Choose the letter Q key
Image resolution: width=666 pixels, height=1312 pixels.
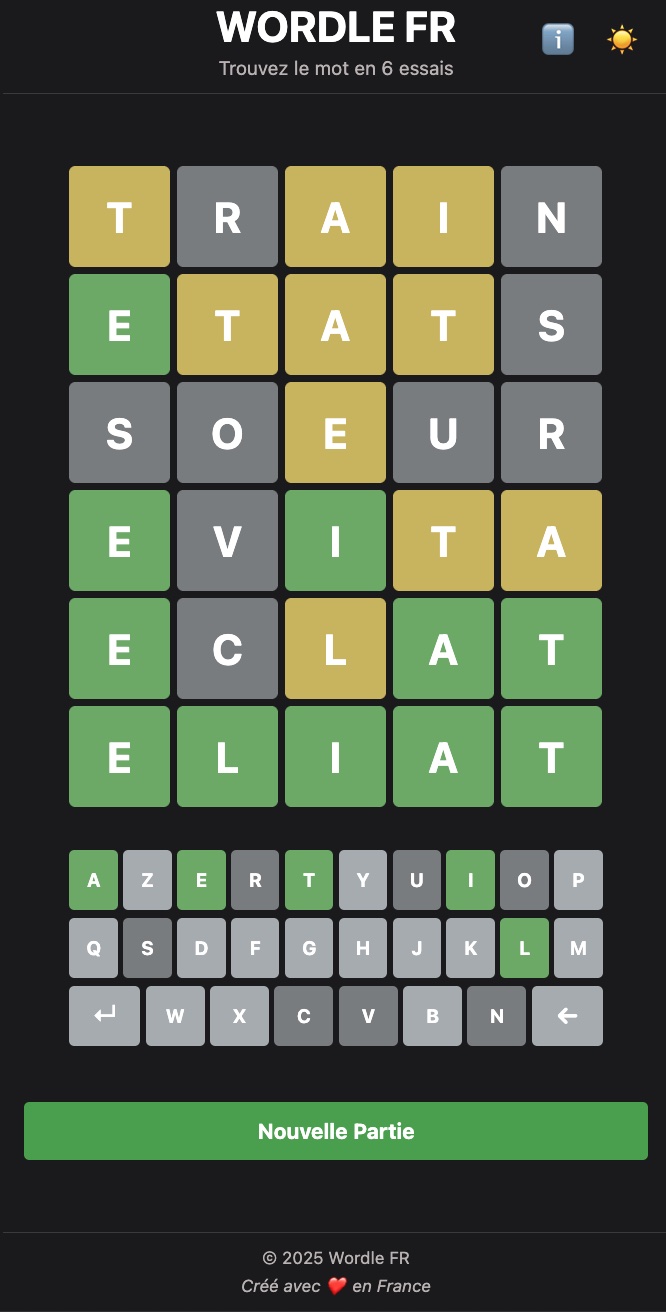(94, 948)
